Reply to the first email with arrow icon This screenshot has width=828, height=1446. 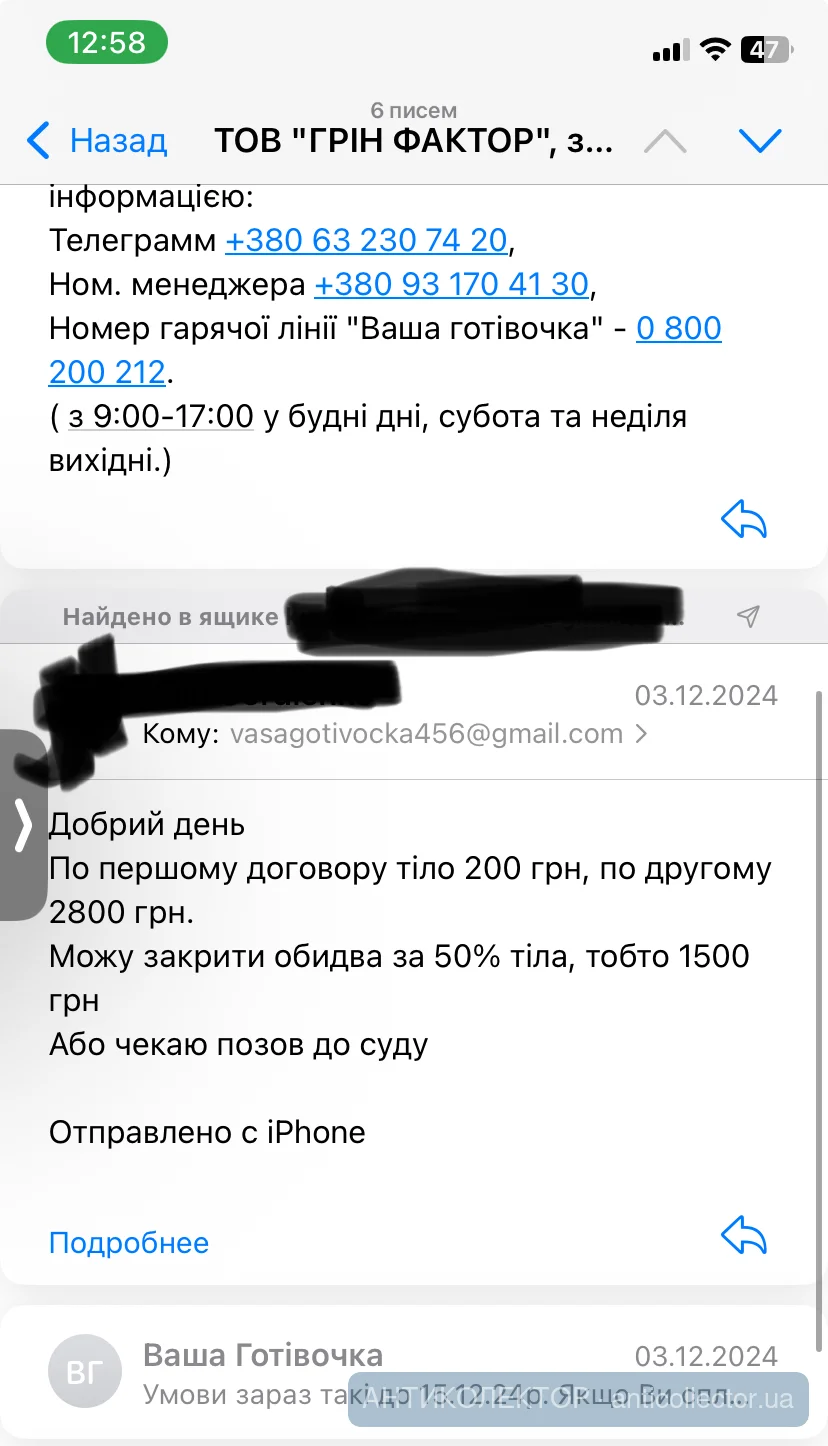(x=744, y=519)
